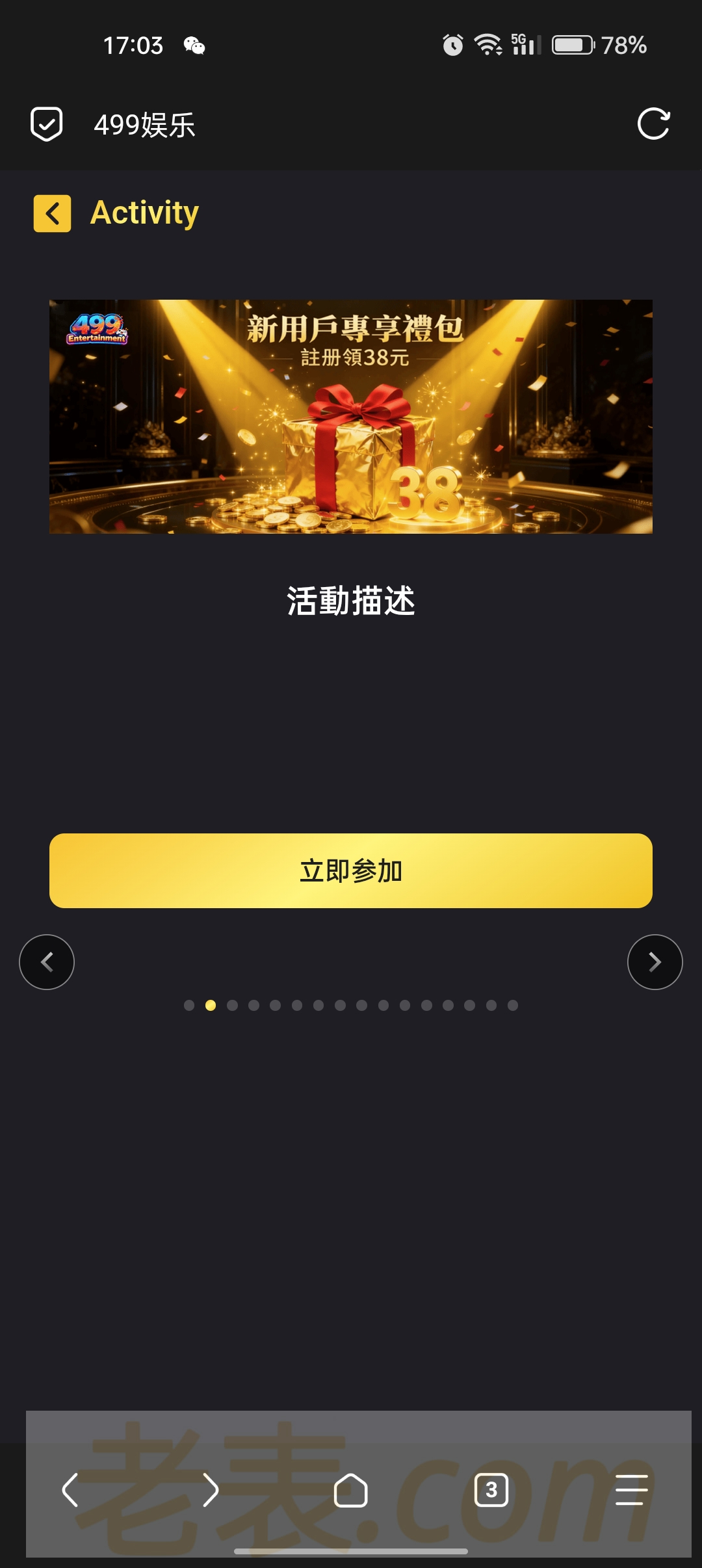Go back in the browser
Image resolution: width=702 pixels, height=1568 pixels.
[x=70, y=1490]
